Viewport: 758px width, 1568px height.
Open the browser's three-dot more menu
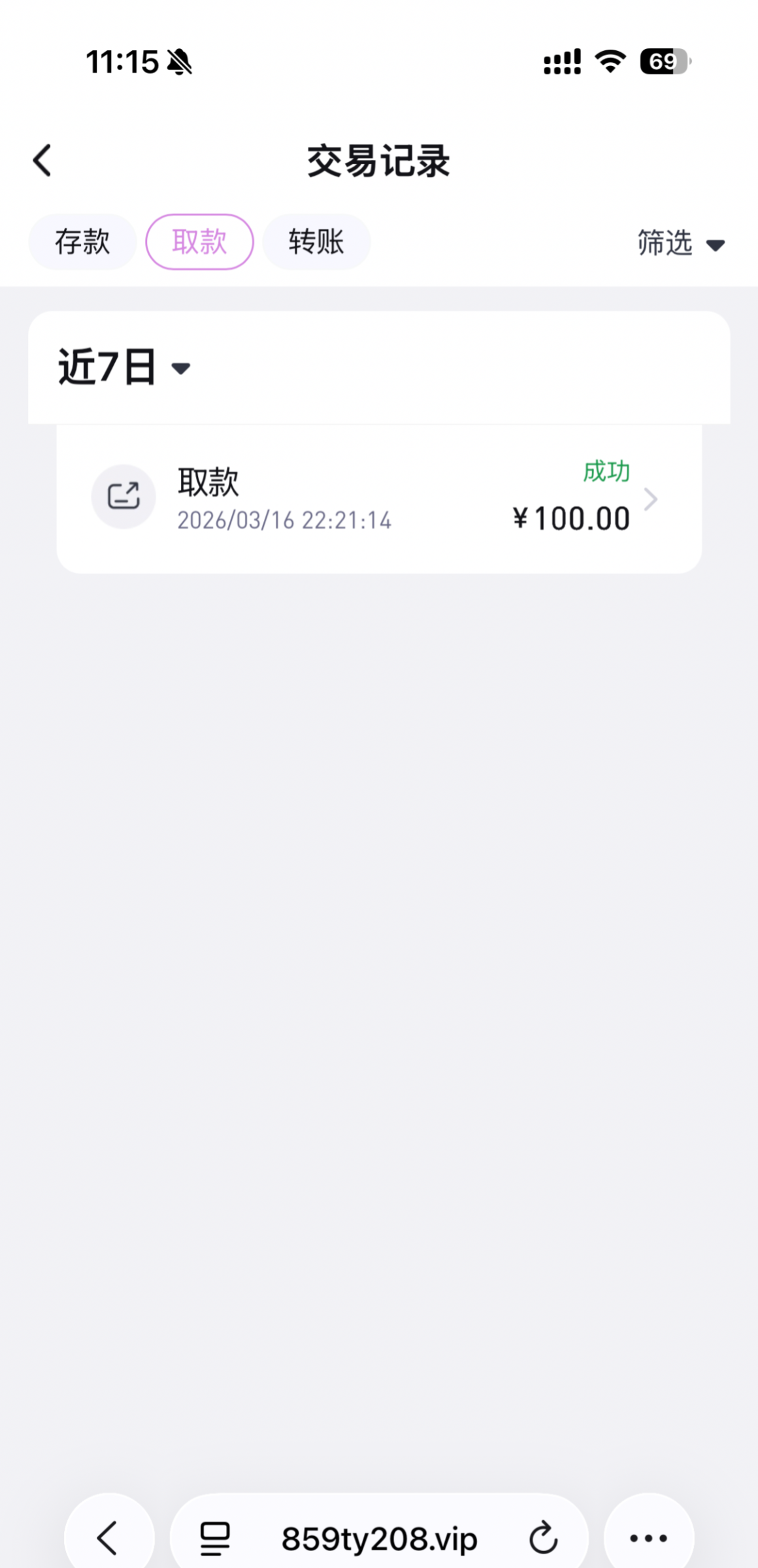pyautogui.click(x=648, y=1538)
